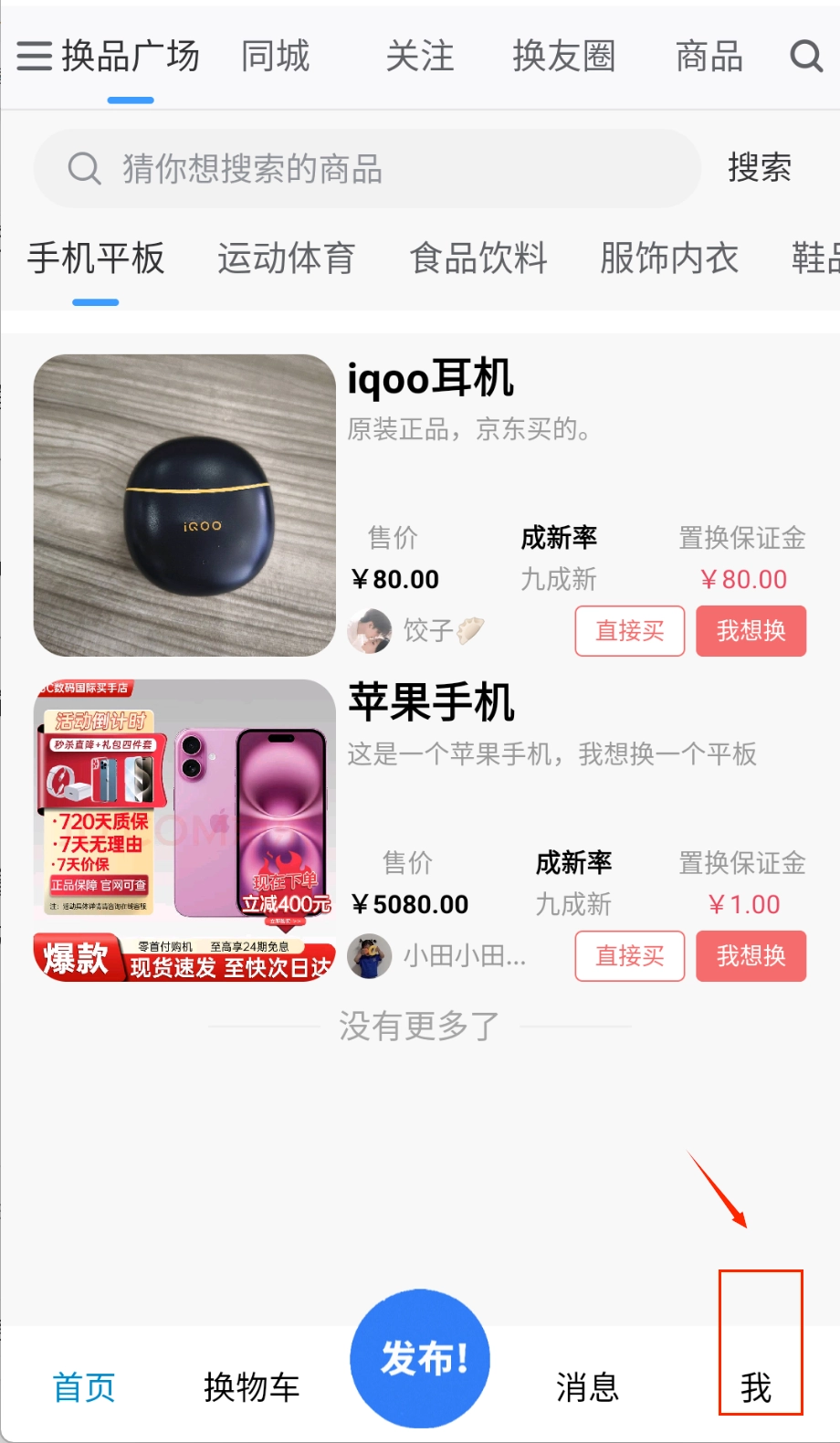840x1443 pixels.
Task: Tap the search magnifier icon in top bar
Action: pos(805,57)
